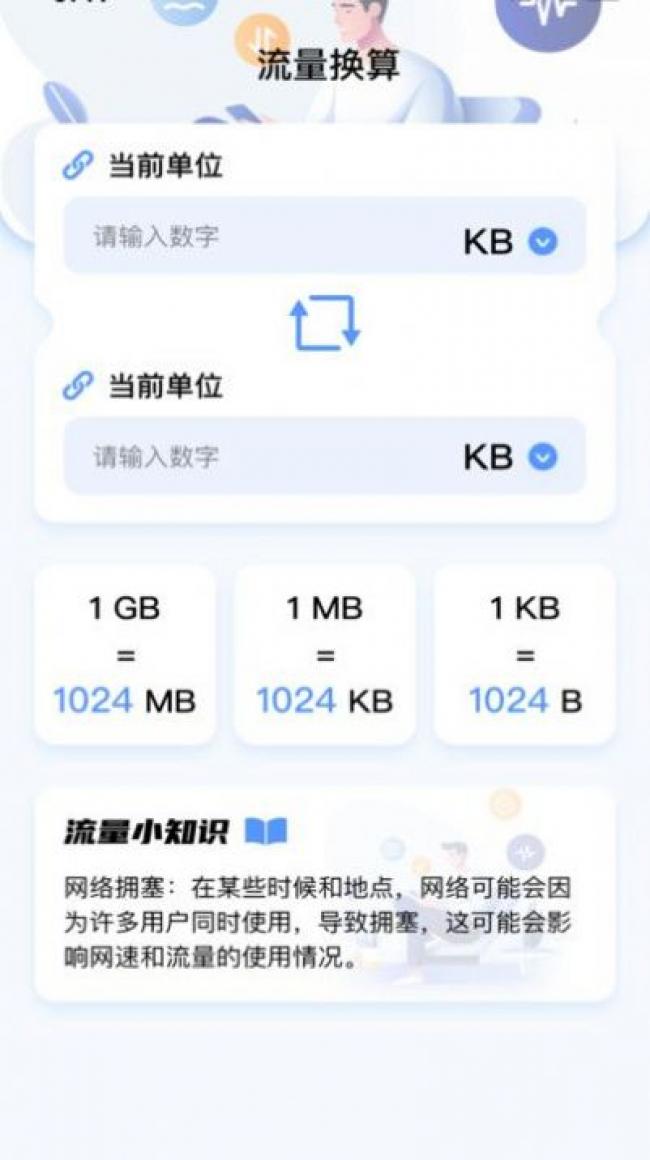Tap the swap units arrows icon
650x1160 pixels.
325,322
